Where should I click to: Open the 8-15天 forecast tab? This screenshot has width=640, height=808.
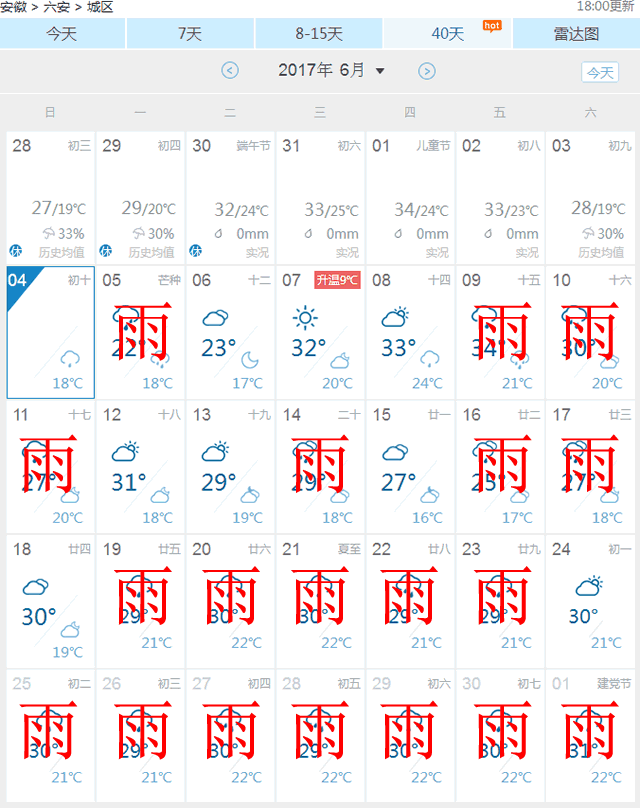pyautogui.click(x=318, y=34)
